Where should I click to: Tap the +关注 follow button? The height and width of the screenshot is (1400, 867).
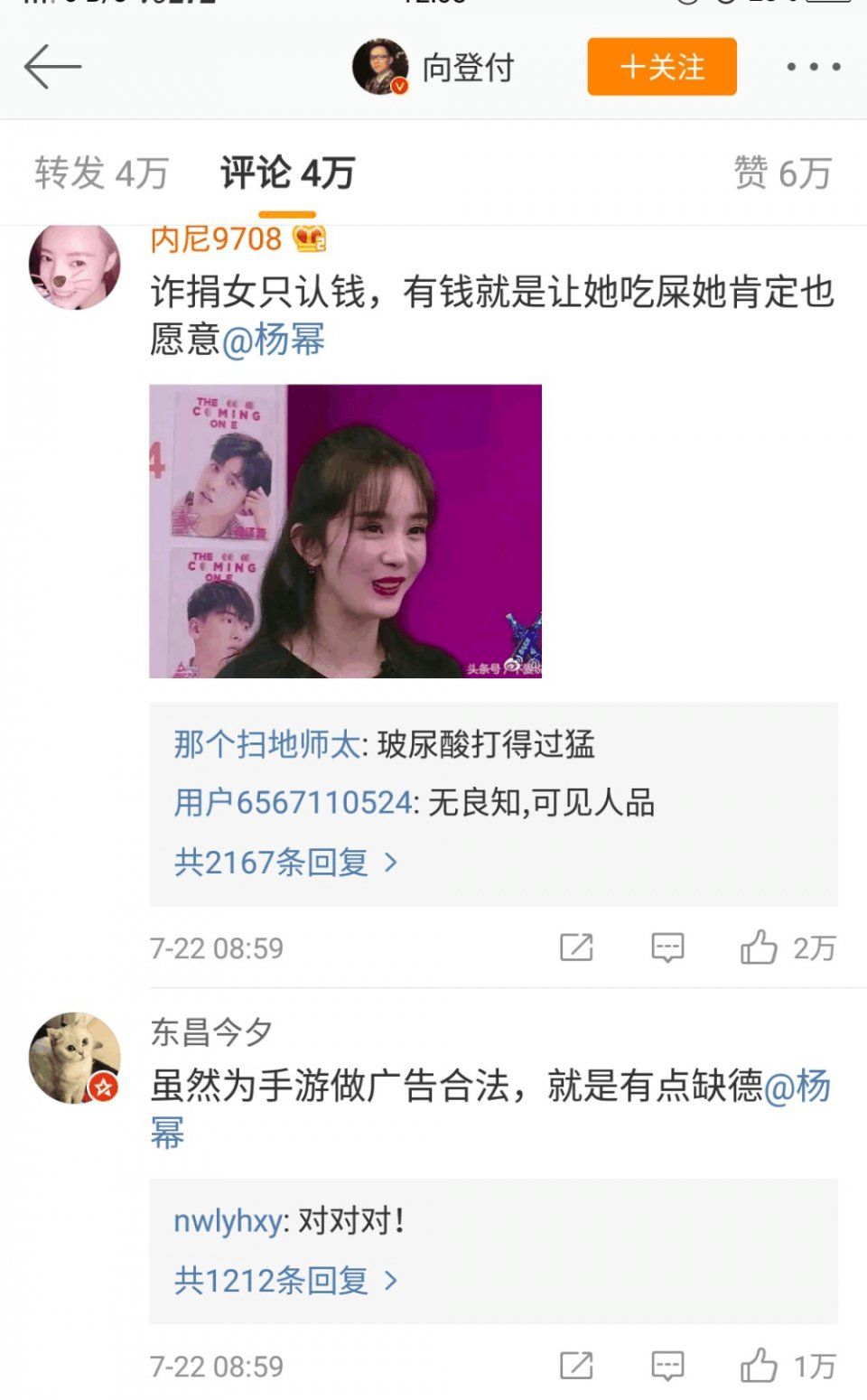661,67
